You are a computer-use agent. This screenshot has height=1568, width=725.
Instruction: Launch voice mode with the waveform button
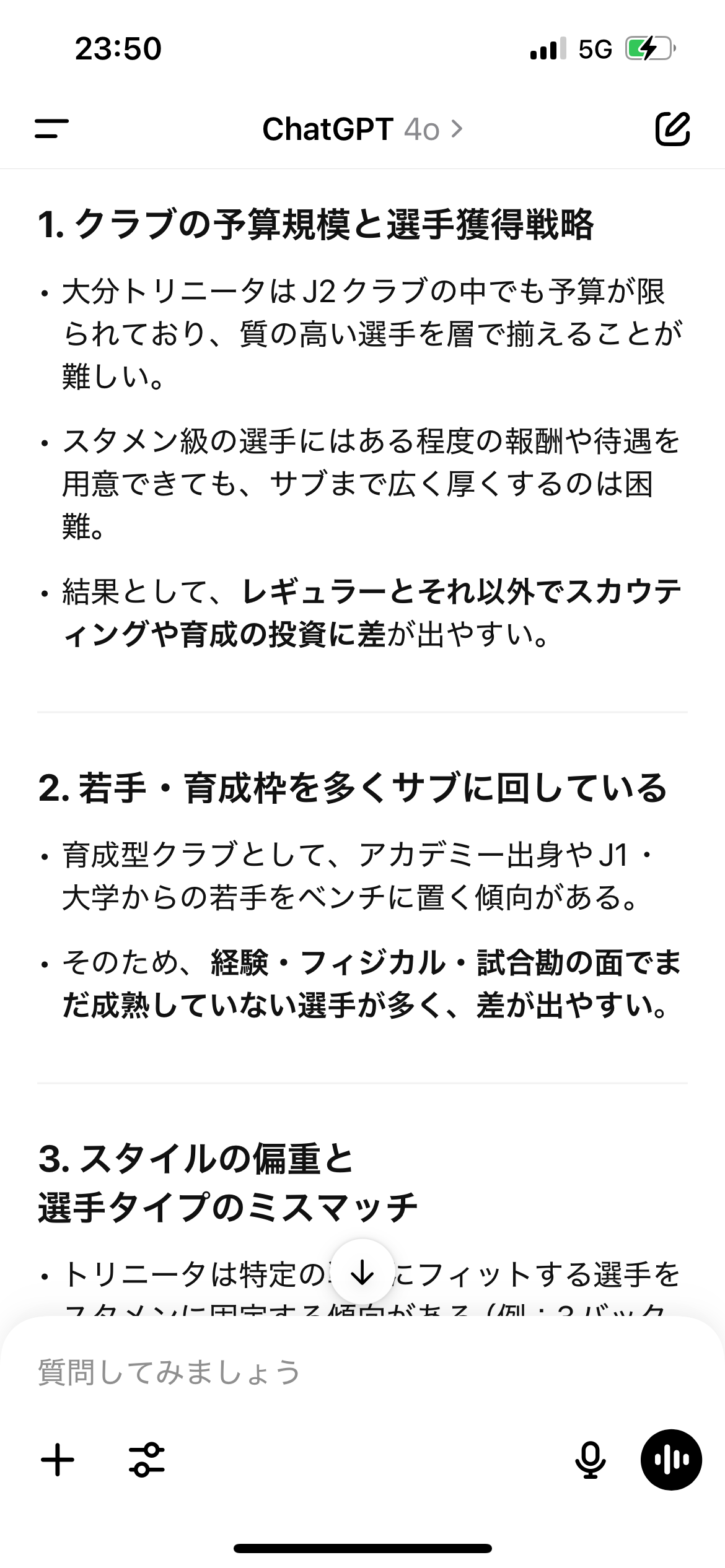point(671,1460)
